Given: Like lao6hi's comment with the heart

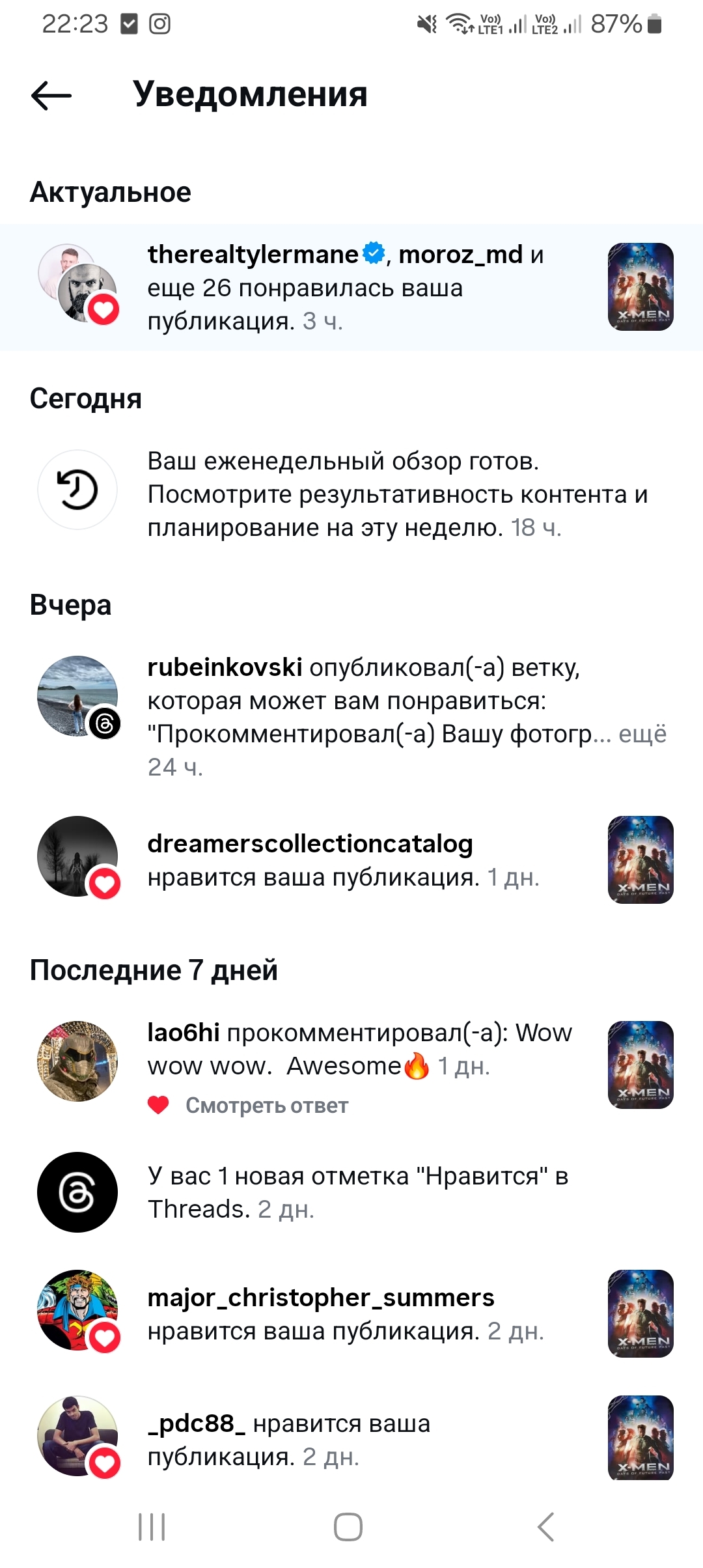Looking at the screenshot, I should coord(158,1105).
